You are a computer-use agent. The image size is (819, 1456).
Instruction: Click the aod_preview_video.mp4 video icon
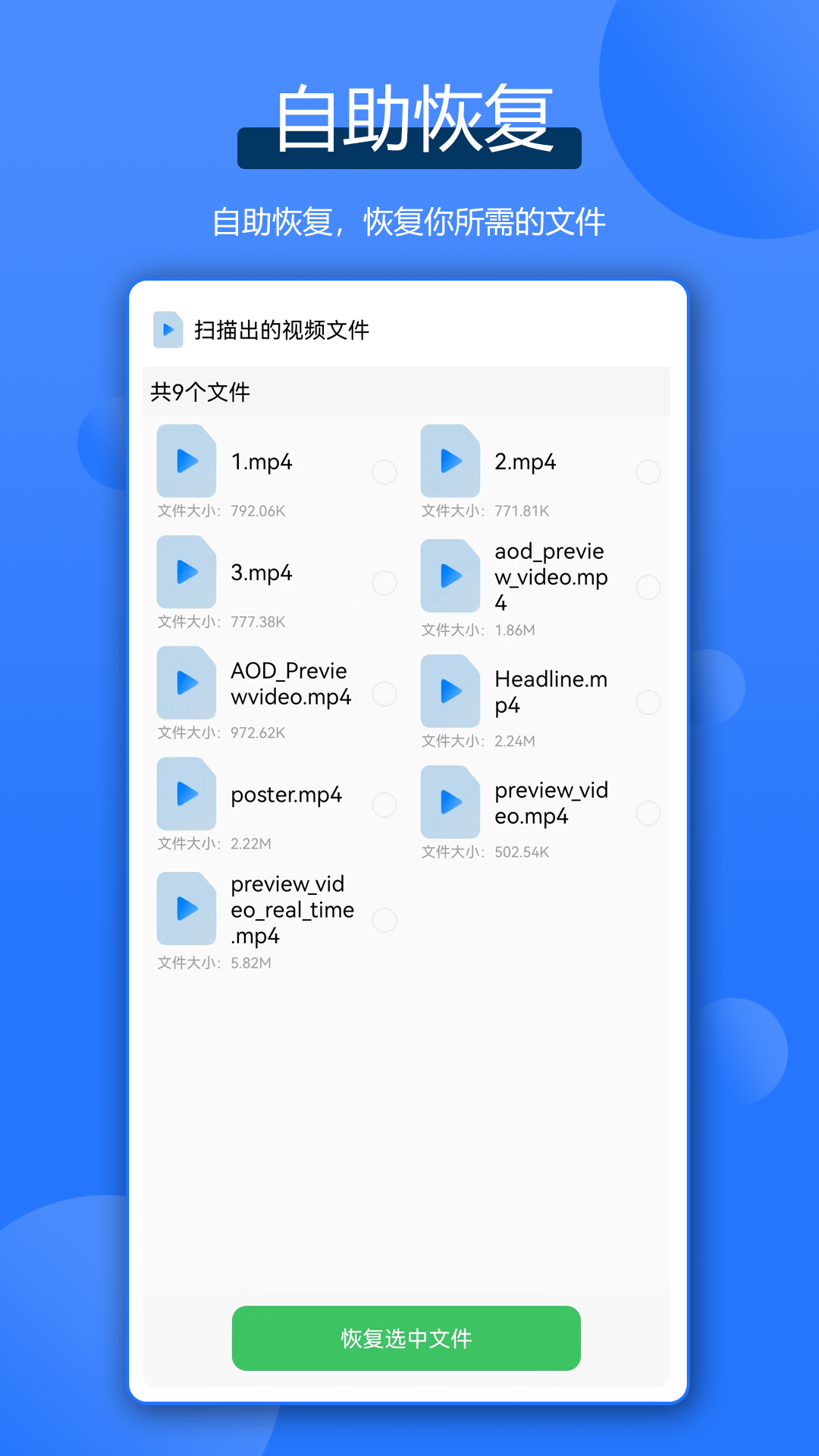tap(450, 576)
